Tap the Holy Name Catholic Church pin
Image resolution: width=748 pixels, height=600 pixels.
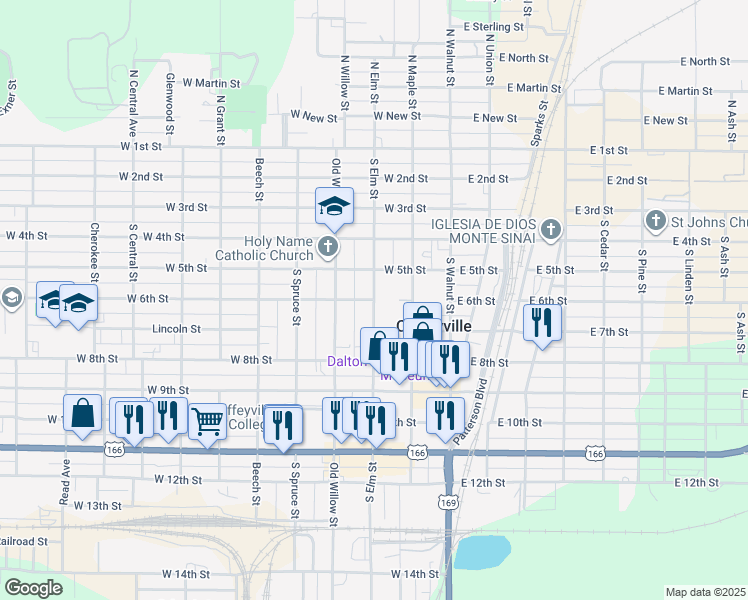[327, 246]
